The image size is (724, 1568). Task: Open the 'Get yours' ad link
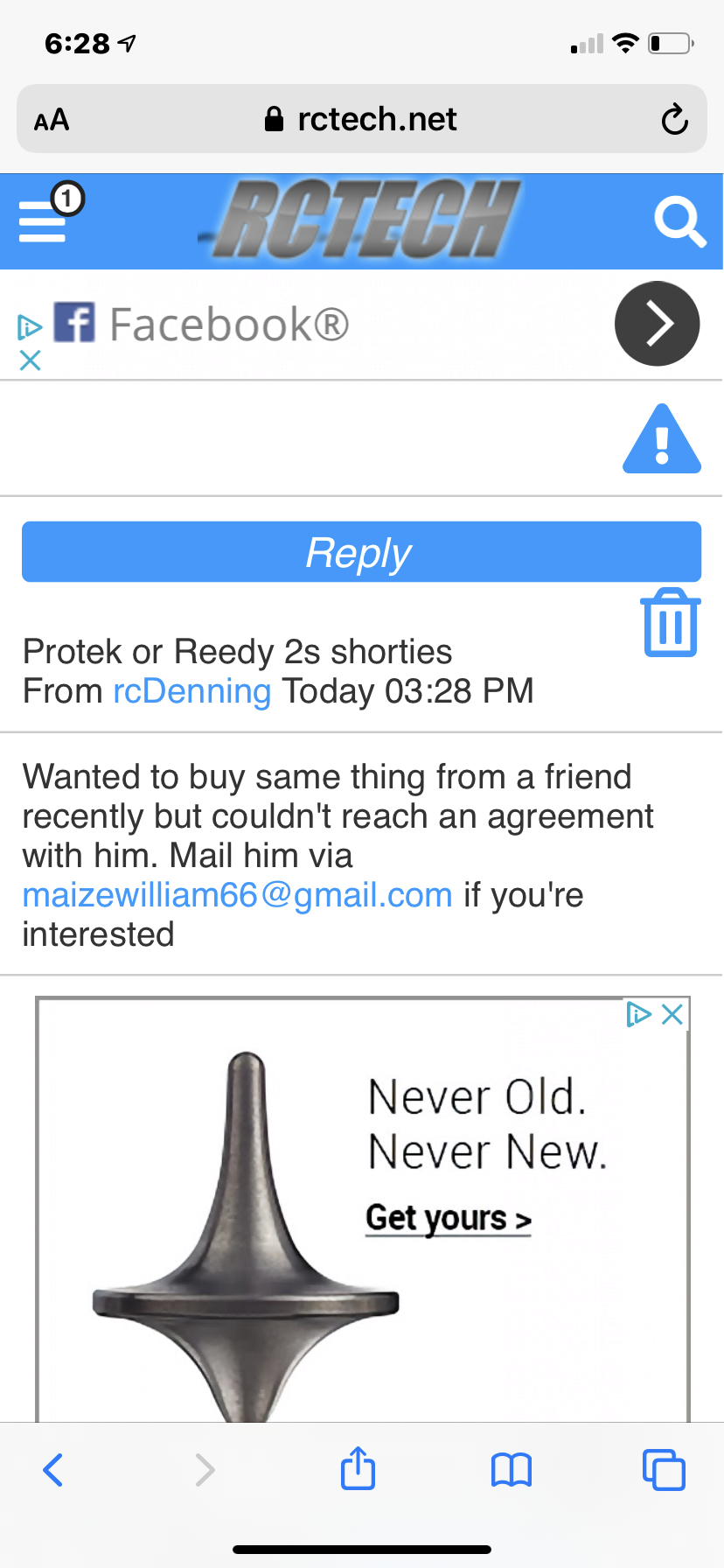coord(448,1218)
